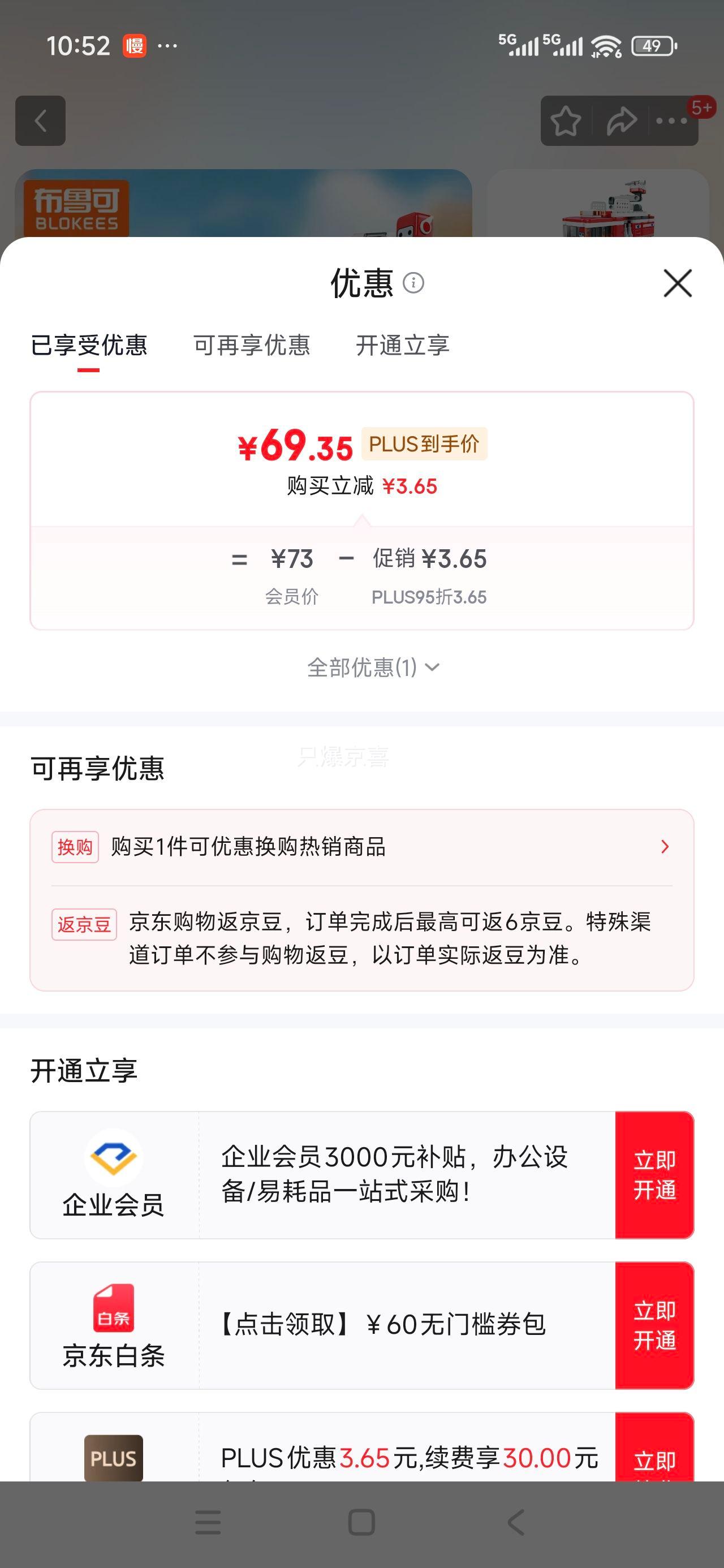Favorite the product via the star icon
Screen dimensions: 724x1568
[566, 120]
